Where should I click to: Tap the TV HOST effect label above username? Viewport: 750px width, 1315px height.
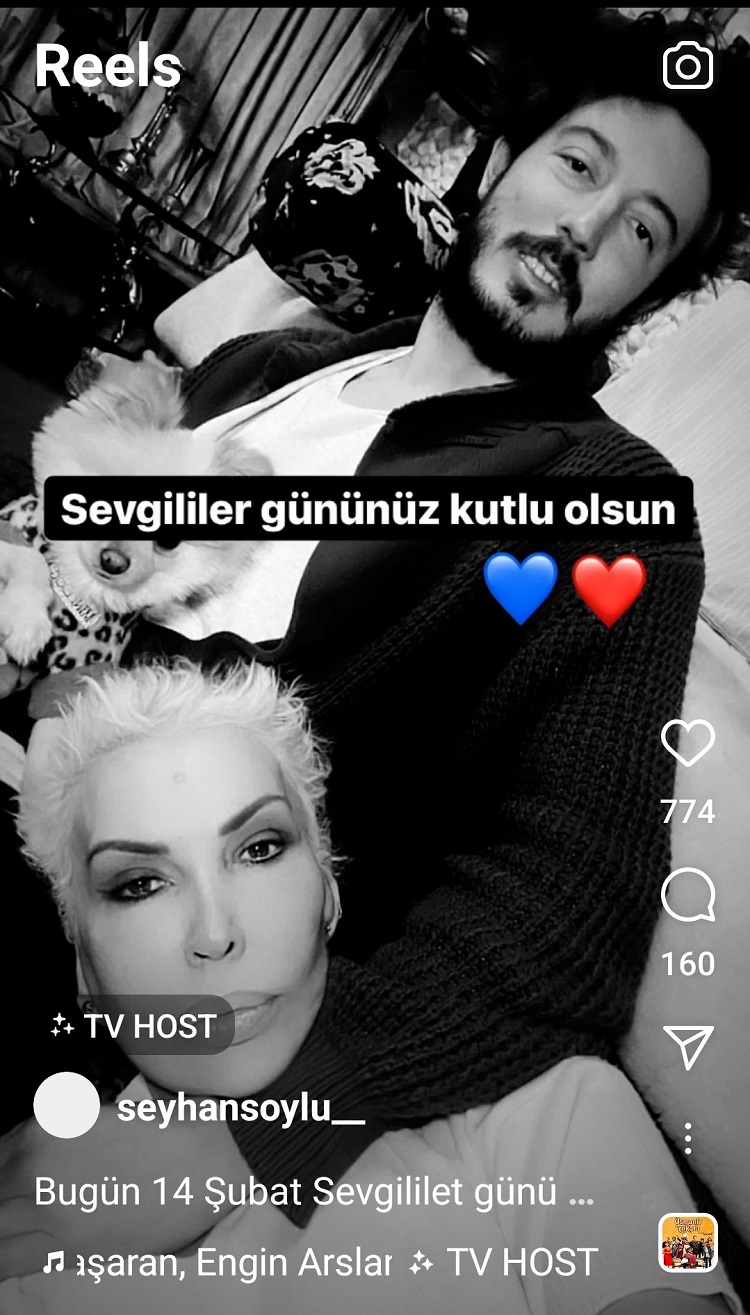click(134, 1026)
